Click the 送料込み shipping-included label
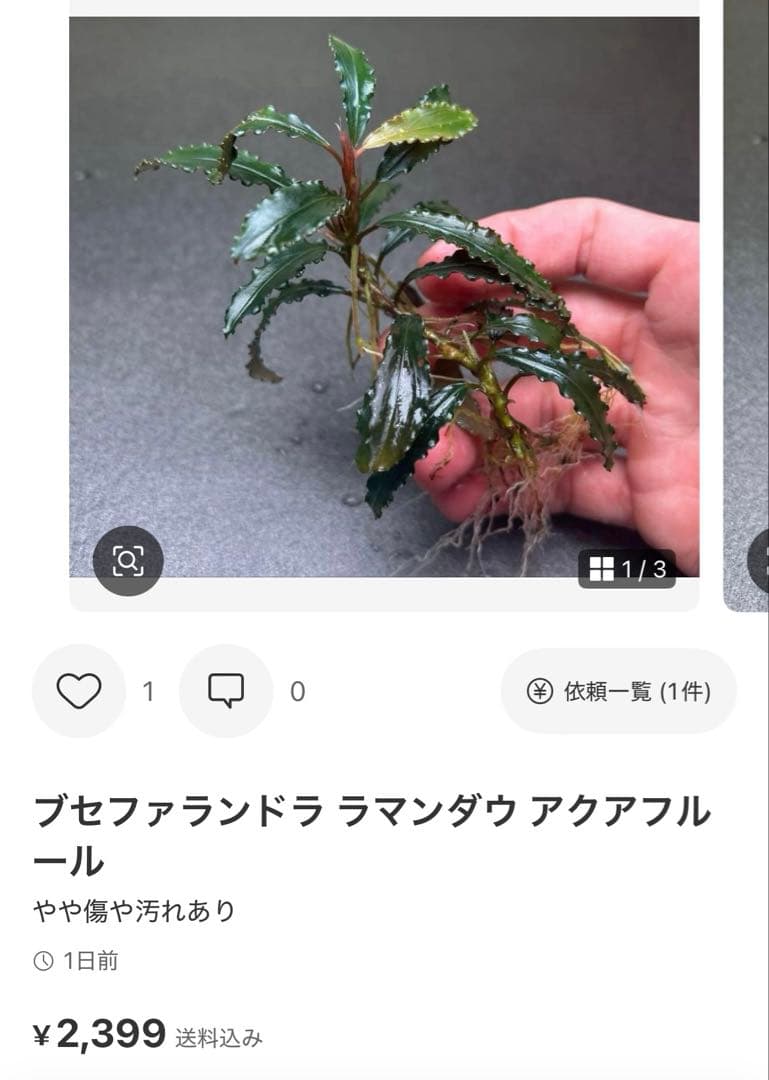Screen dimensions: 769x1080 pos(222,1035)
